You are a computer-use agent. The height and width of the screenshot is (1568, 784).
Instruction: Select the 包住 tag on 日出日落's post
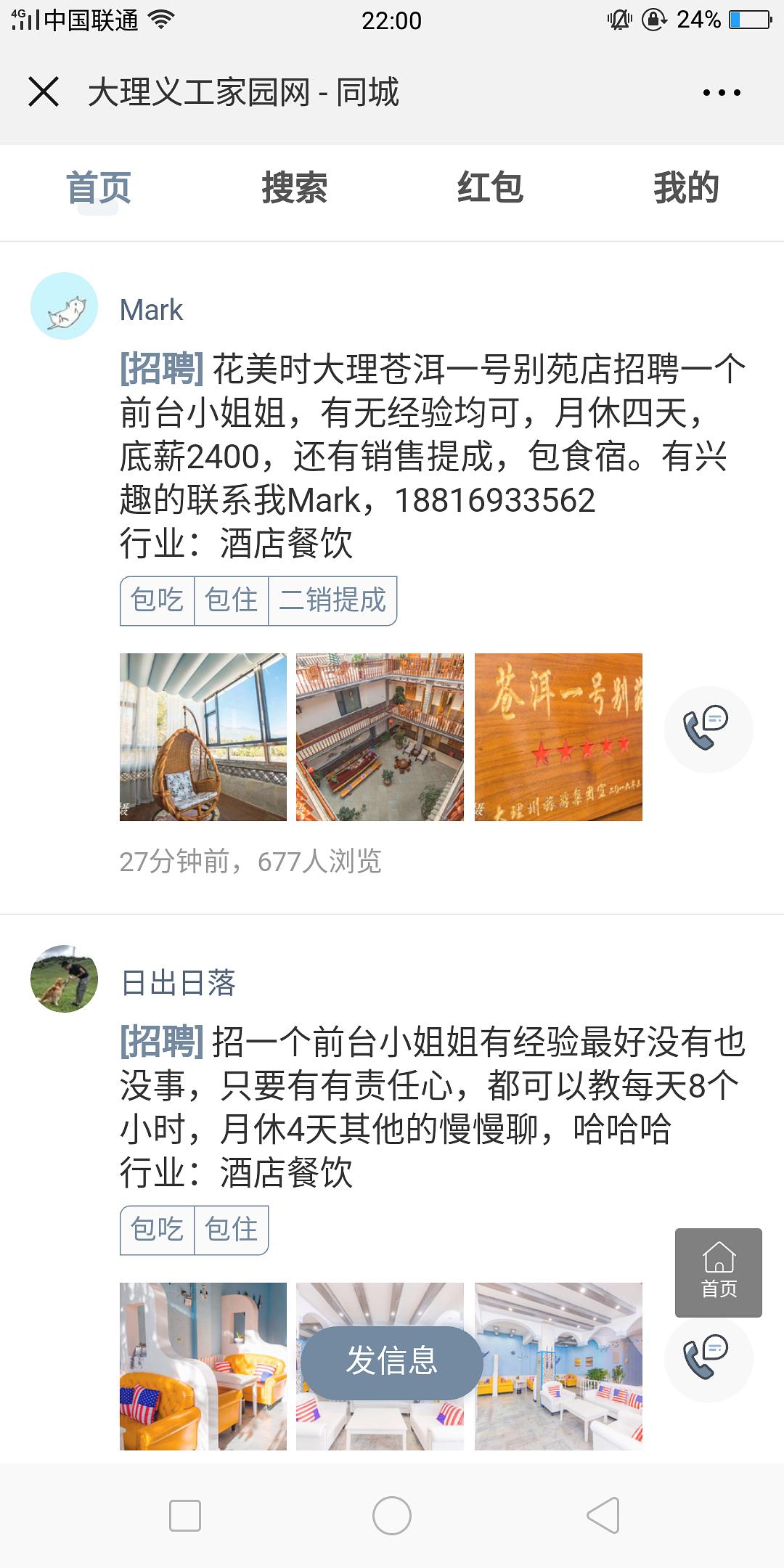(232, 1230)
